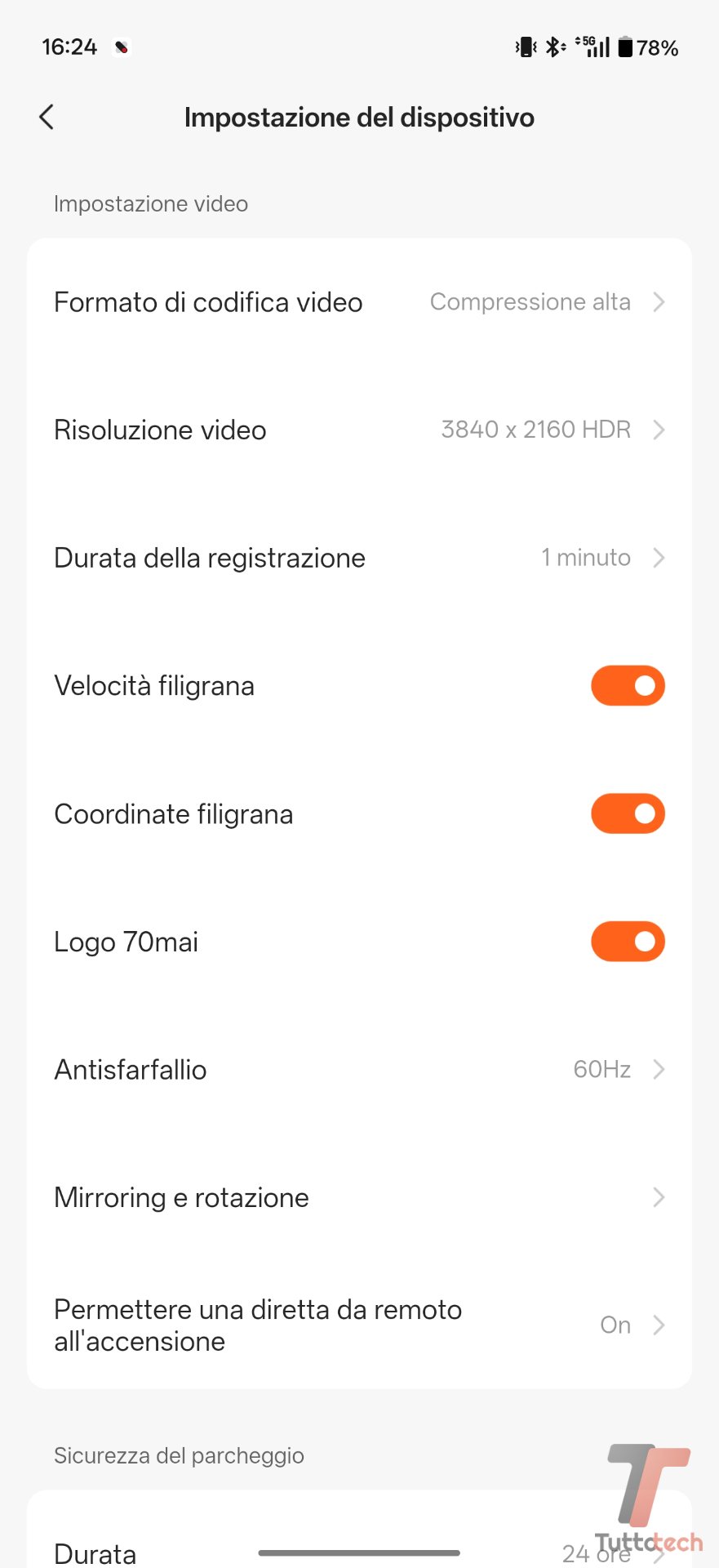Open Mirroring e rotazione
This screenshot has height=1568, width=719.
tap(359, 1198)
